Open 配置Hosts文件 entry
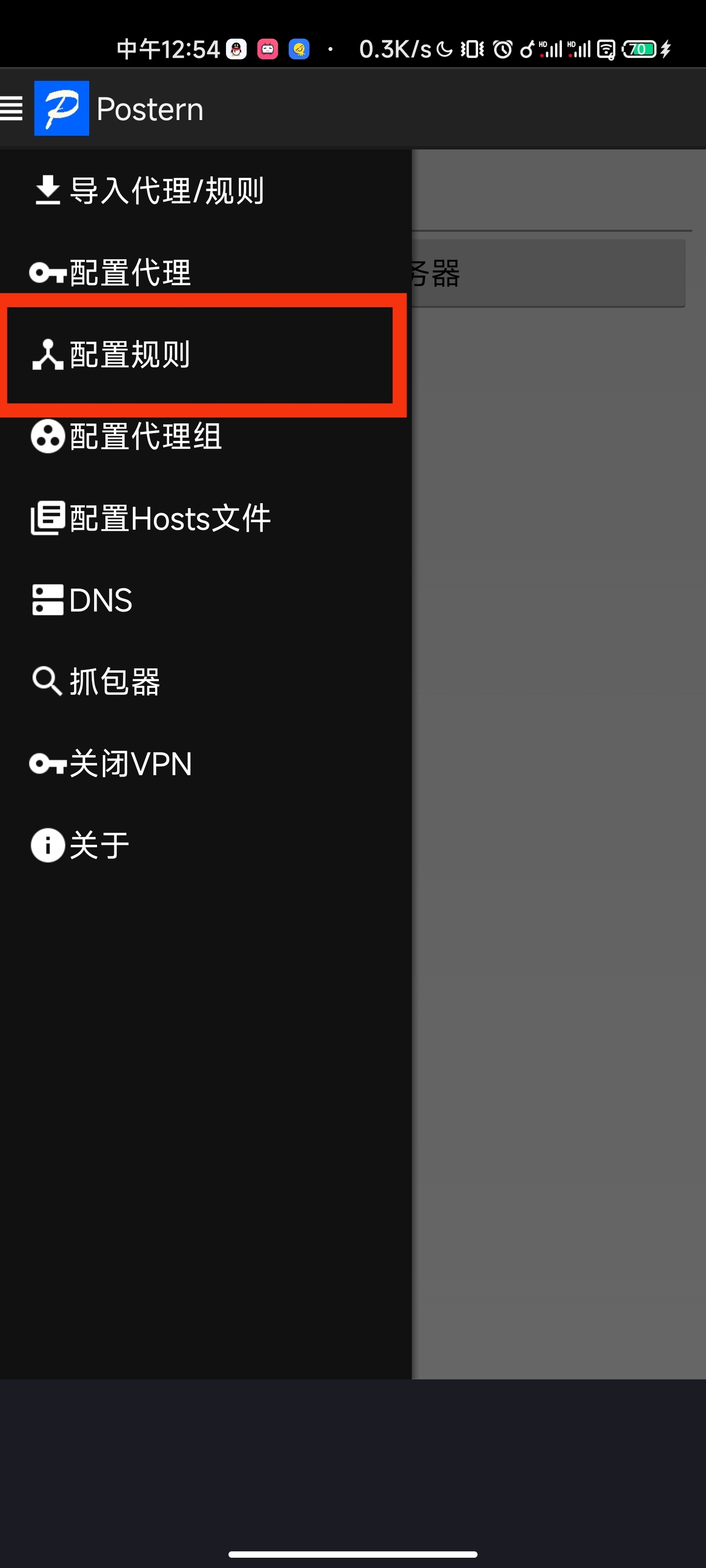Screen dimensions: 706x1568 [x=205, y=518]
